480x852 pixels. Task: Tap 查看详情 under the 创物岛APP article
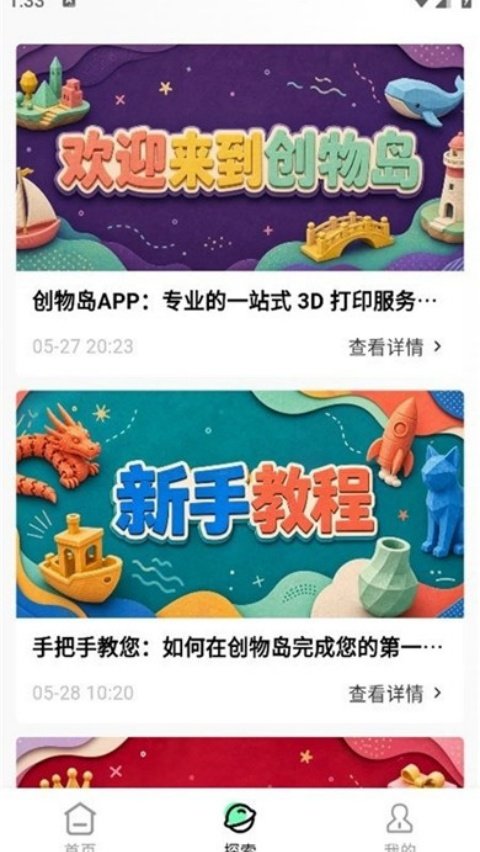click(395, 347)
